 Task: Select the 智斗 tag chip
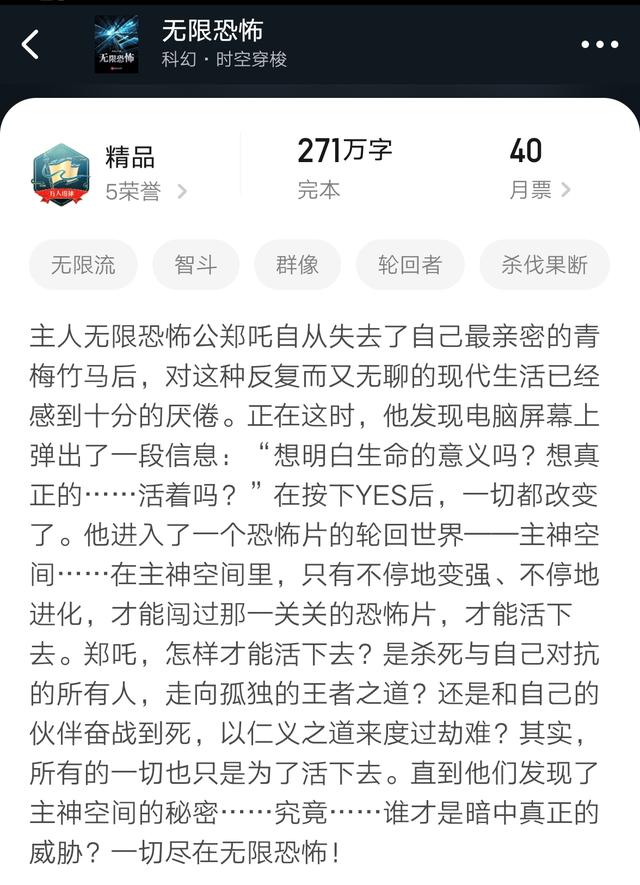tap(195, 265)
